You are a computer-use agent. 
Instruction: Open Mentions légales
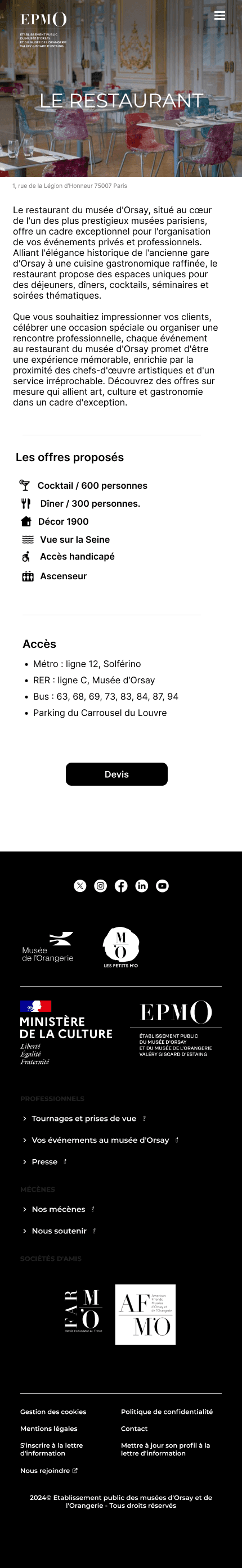pyautogui.click(x=49, y=1428)
